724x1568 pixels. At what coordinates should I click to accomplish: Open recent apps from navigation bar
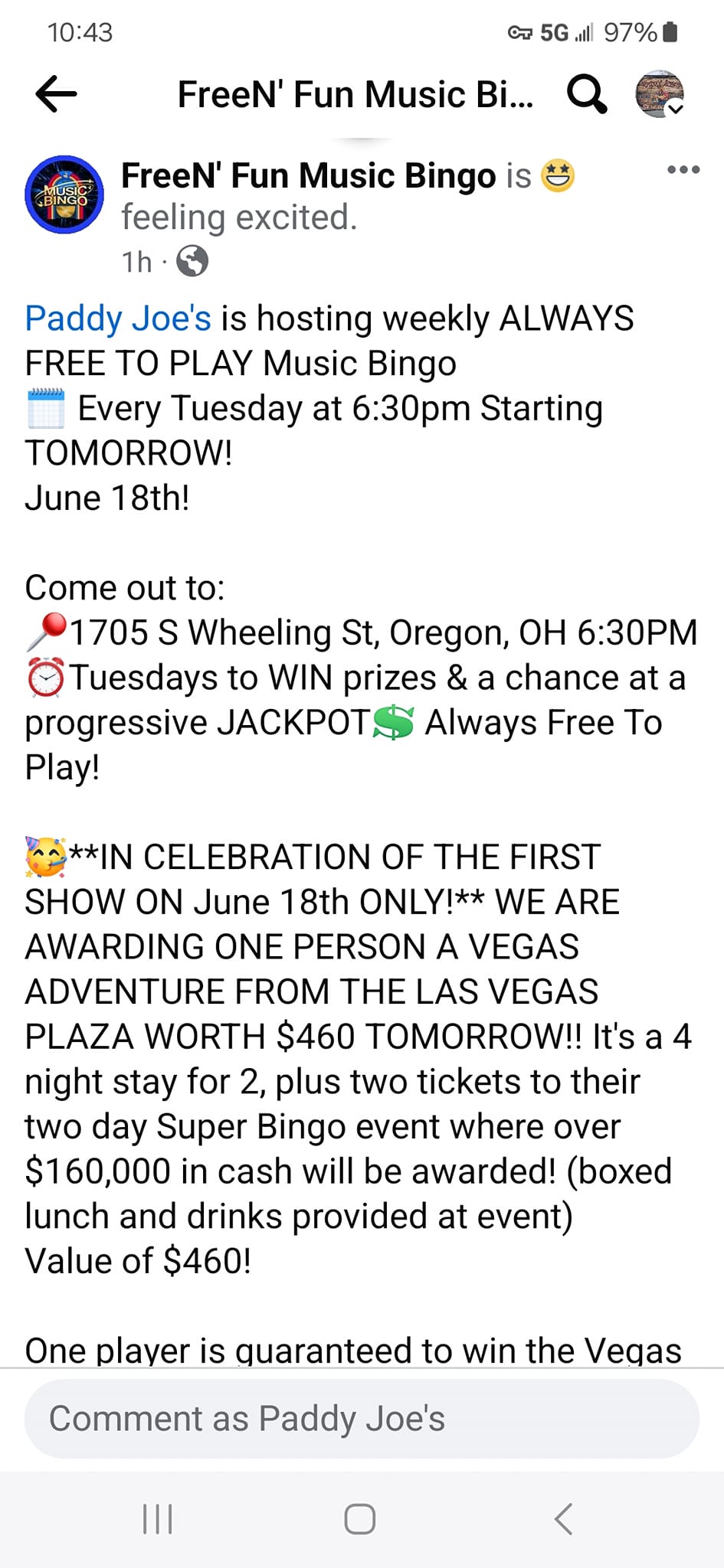coord(158,1518)
